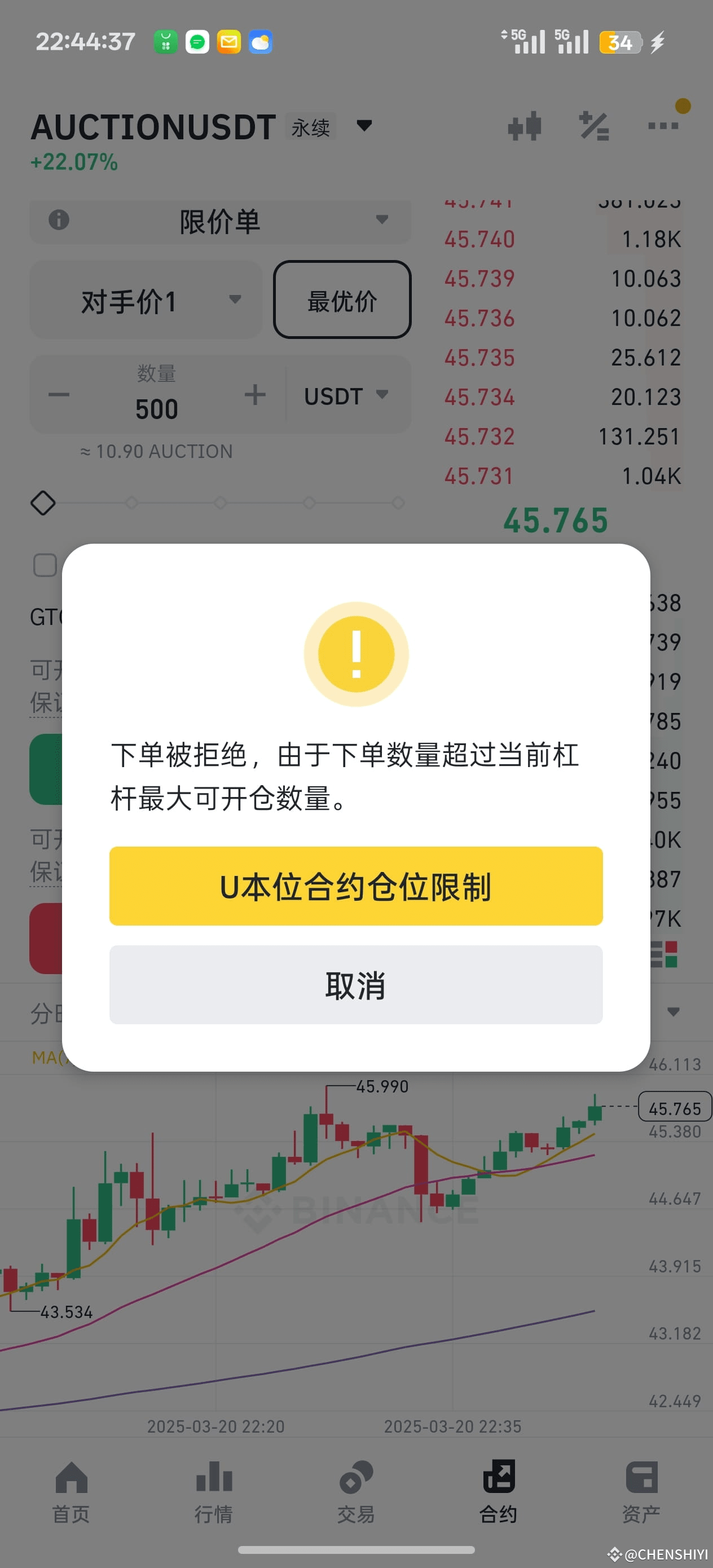Open the candlestick chart view icon
This screenshot has width=713, height=1568.
(x=524, y=126)
